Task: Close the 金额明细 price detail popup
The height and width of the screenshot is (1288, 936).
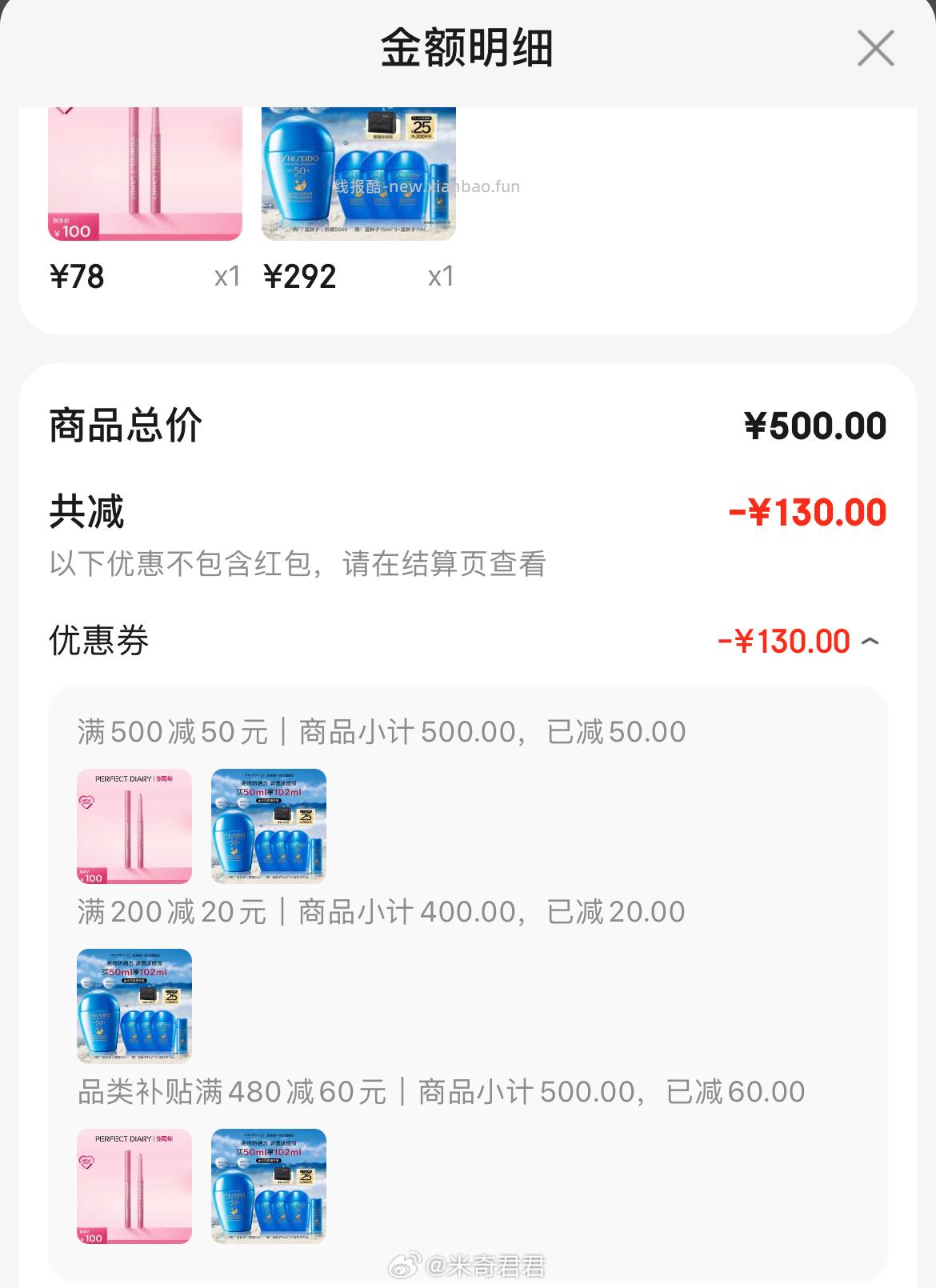Action: [x=877, y=48]
